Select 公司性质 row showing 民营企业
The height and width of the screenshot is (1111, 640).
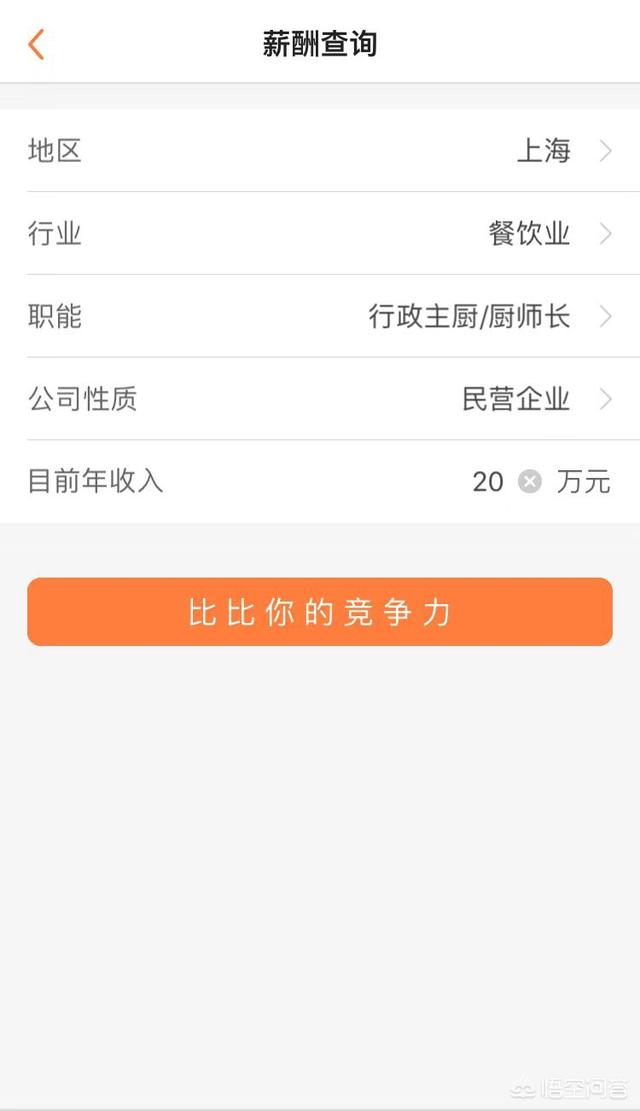[320, 399]
